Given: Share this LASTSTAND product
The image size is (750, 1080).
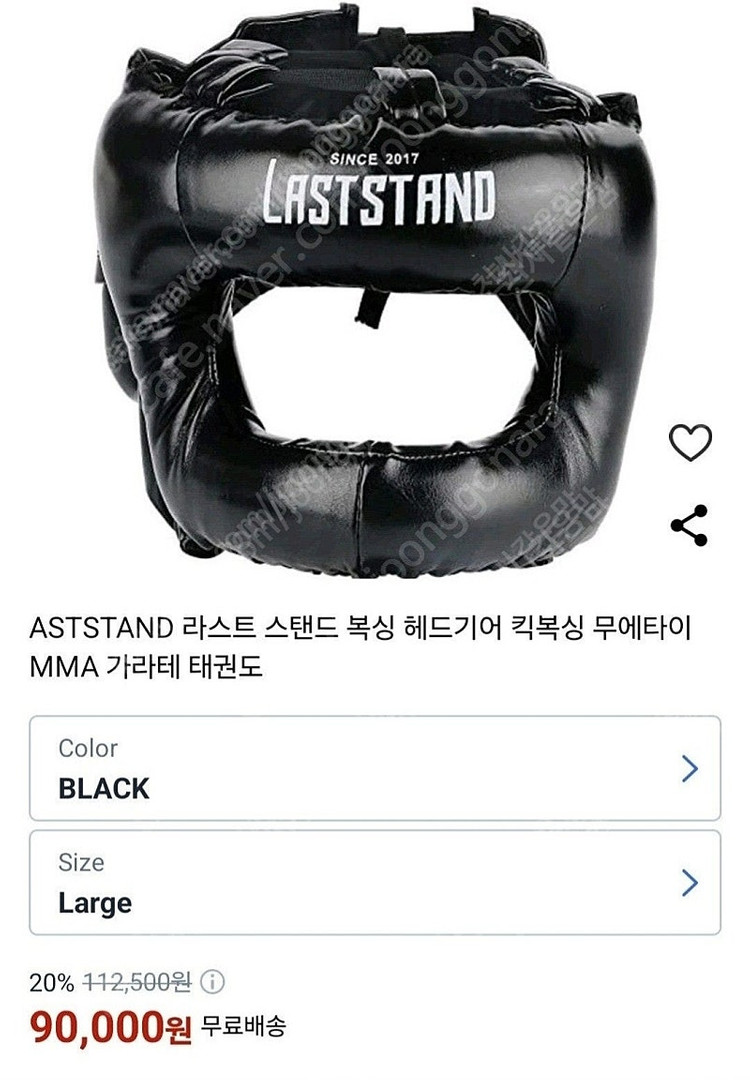Looking at the screenshot, I should point(689,526).
